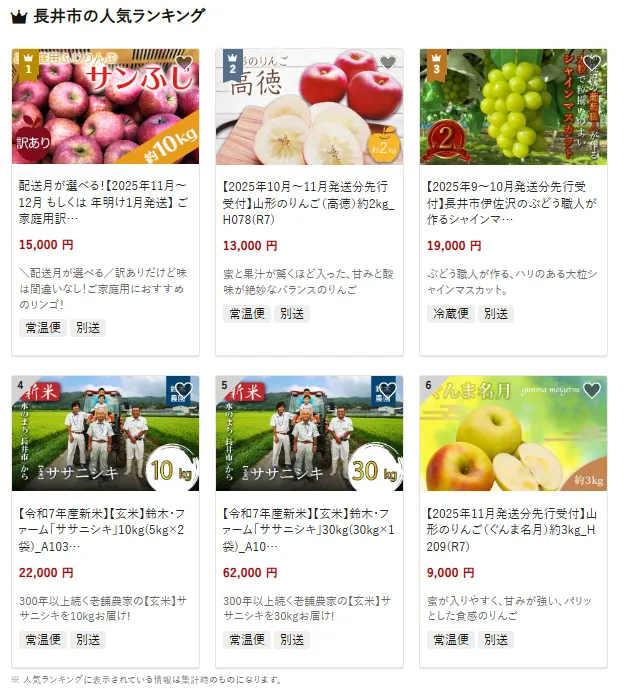
Task: Favorite the ササニシキ 30kg rice with the heart icon
Action: click(x=388, y=391)
